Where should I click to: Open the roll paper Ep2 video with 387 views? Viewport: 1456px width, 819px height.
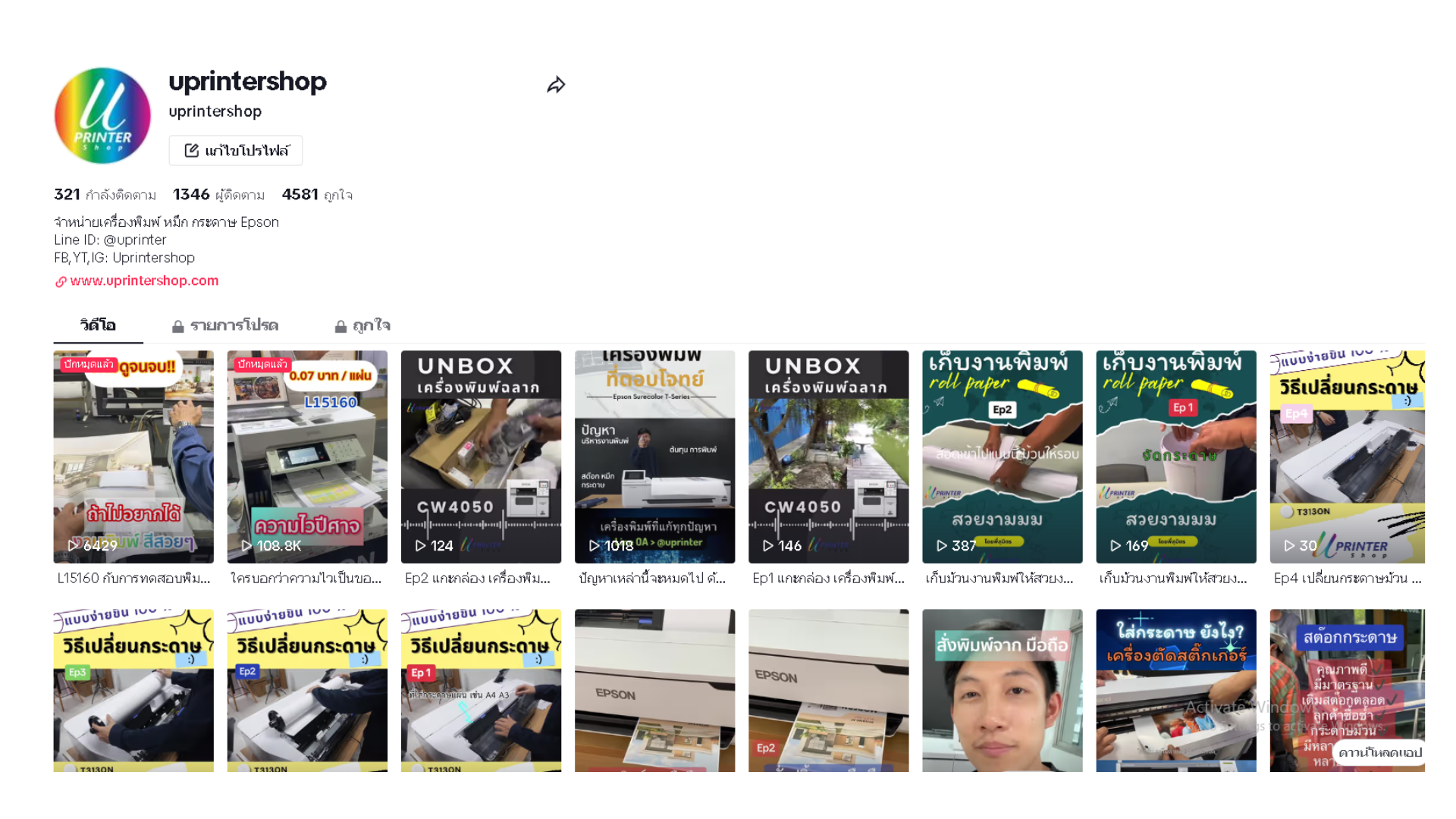click(1002, 457)
